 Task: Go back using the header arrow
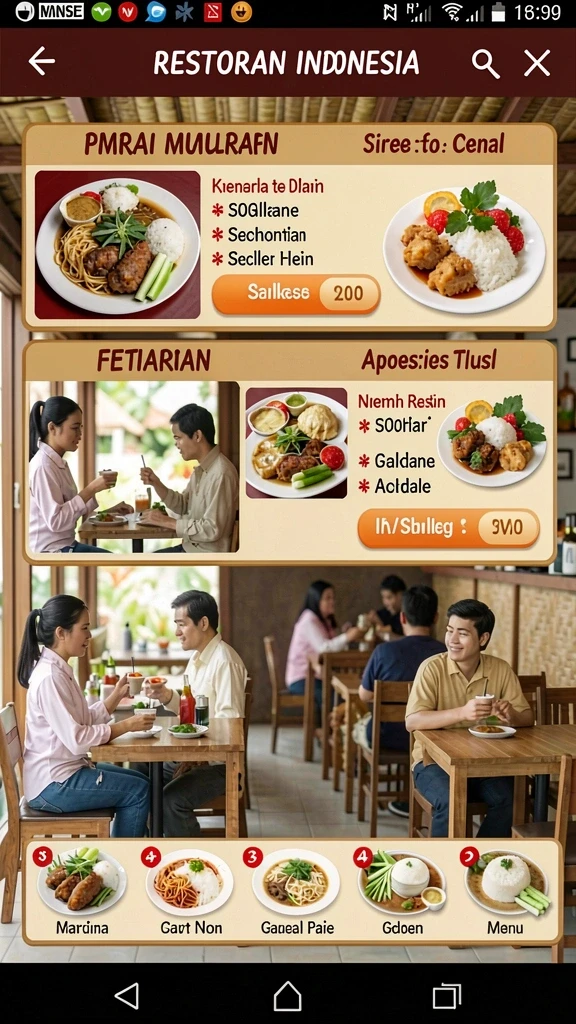42,62
